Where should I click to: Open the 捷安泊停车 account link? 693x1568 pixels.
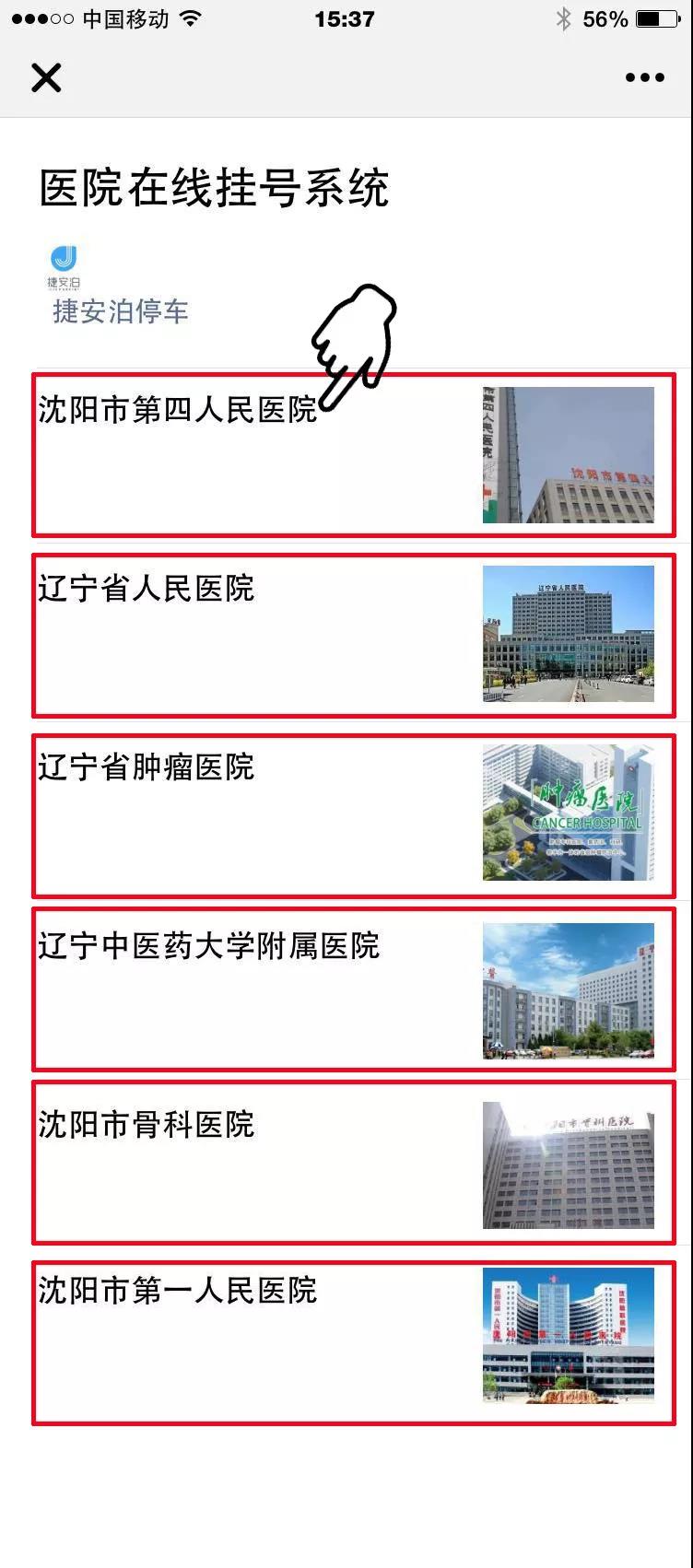pos(120,311)
